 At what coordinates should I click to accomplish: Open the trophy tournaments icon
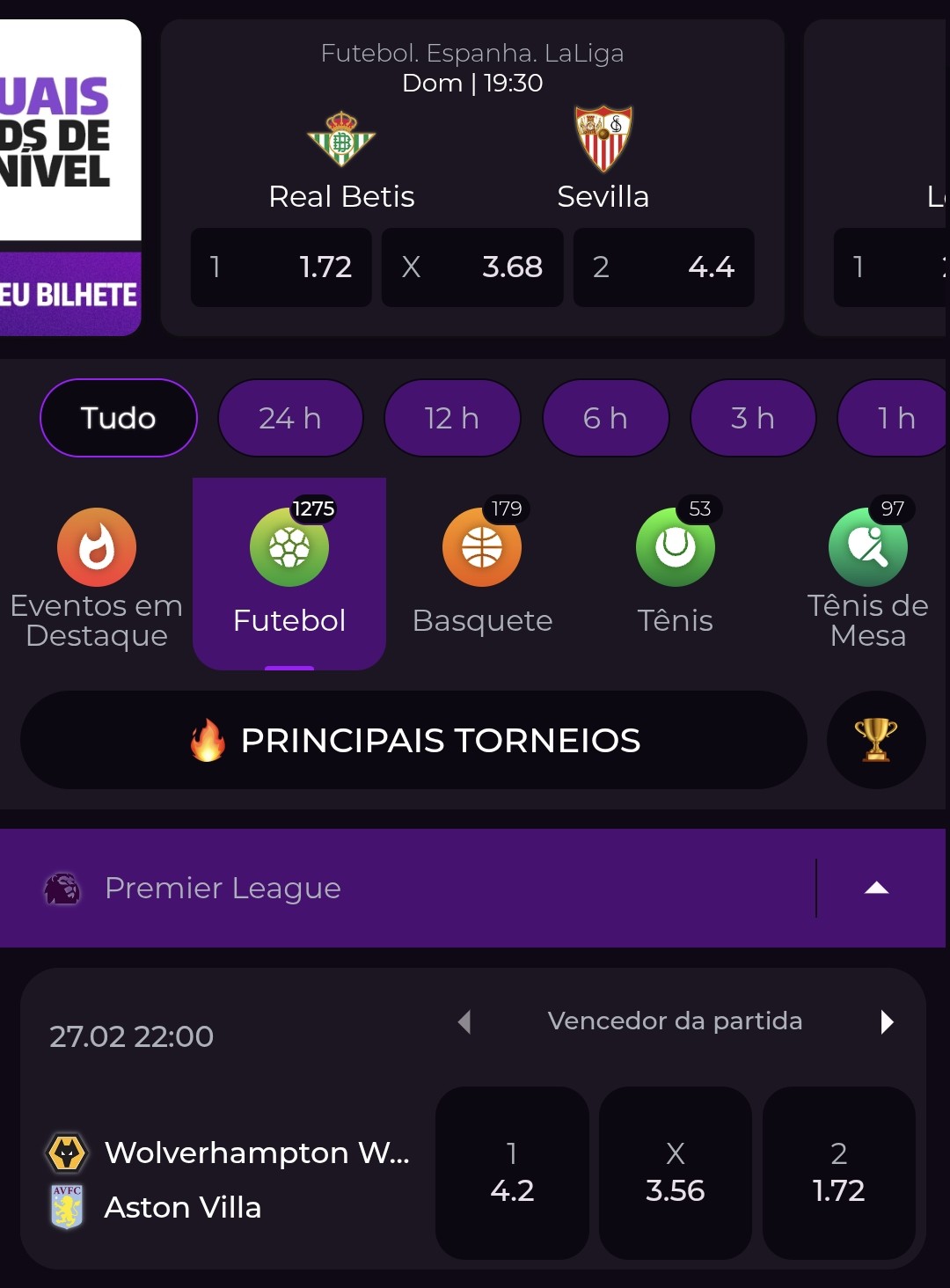pyautogui.click(x=876, y=740)
